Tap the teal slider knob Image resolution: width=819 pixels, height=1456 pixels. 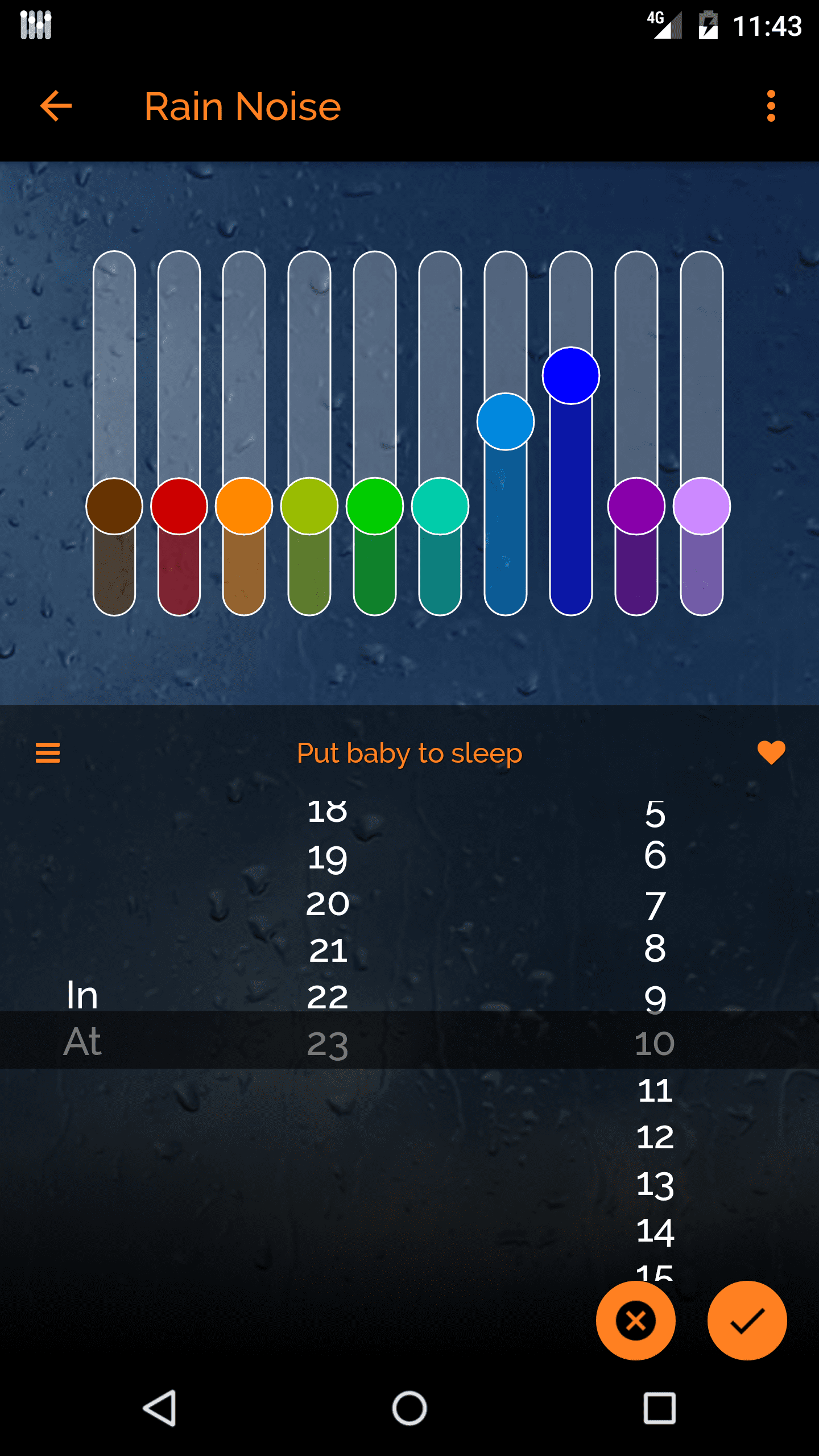click(x=440, y=506)
